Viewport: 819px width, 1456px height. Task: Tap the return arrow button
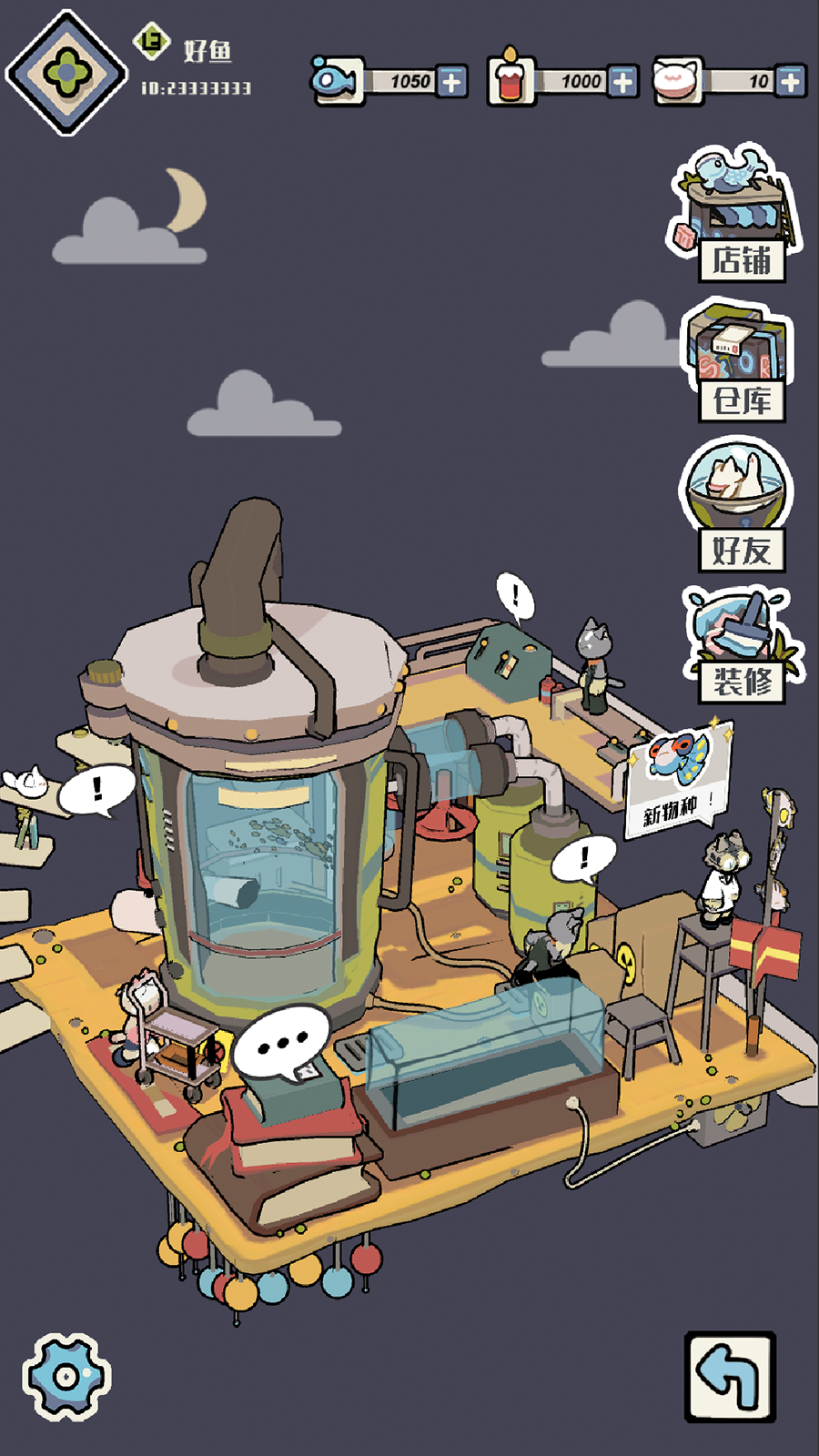click(730, 1376)
